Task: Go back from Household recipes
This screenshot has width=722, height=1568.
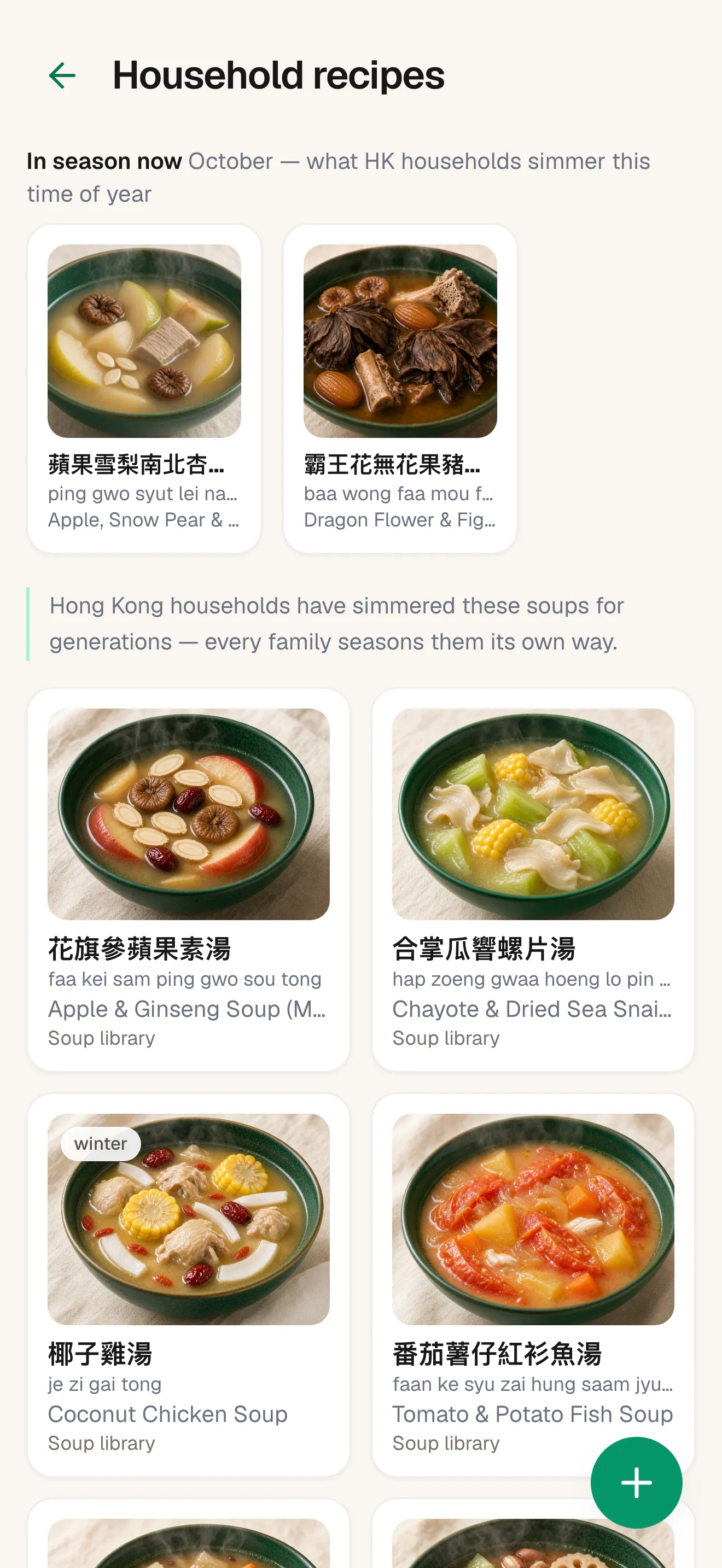Action: point(62,75)
